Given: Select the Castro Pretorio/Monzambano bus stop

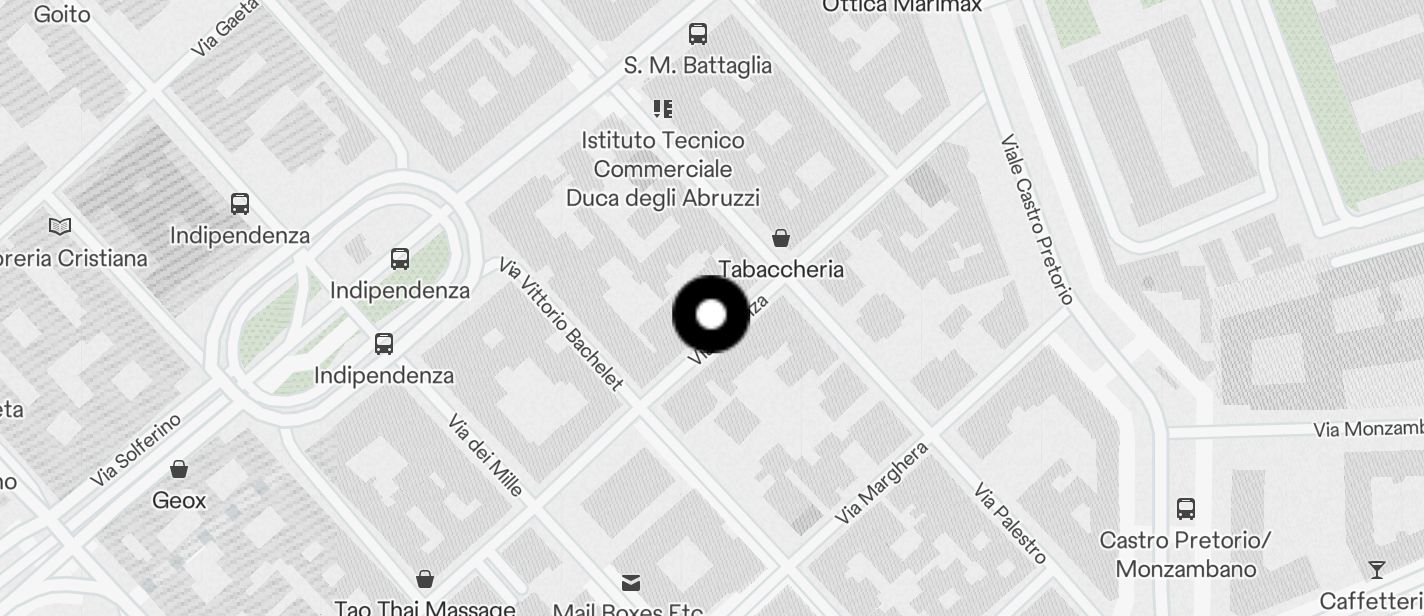Looking at the screenshot, I should pos(1186,509).
